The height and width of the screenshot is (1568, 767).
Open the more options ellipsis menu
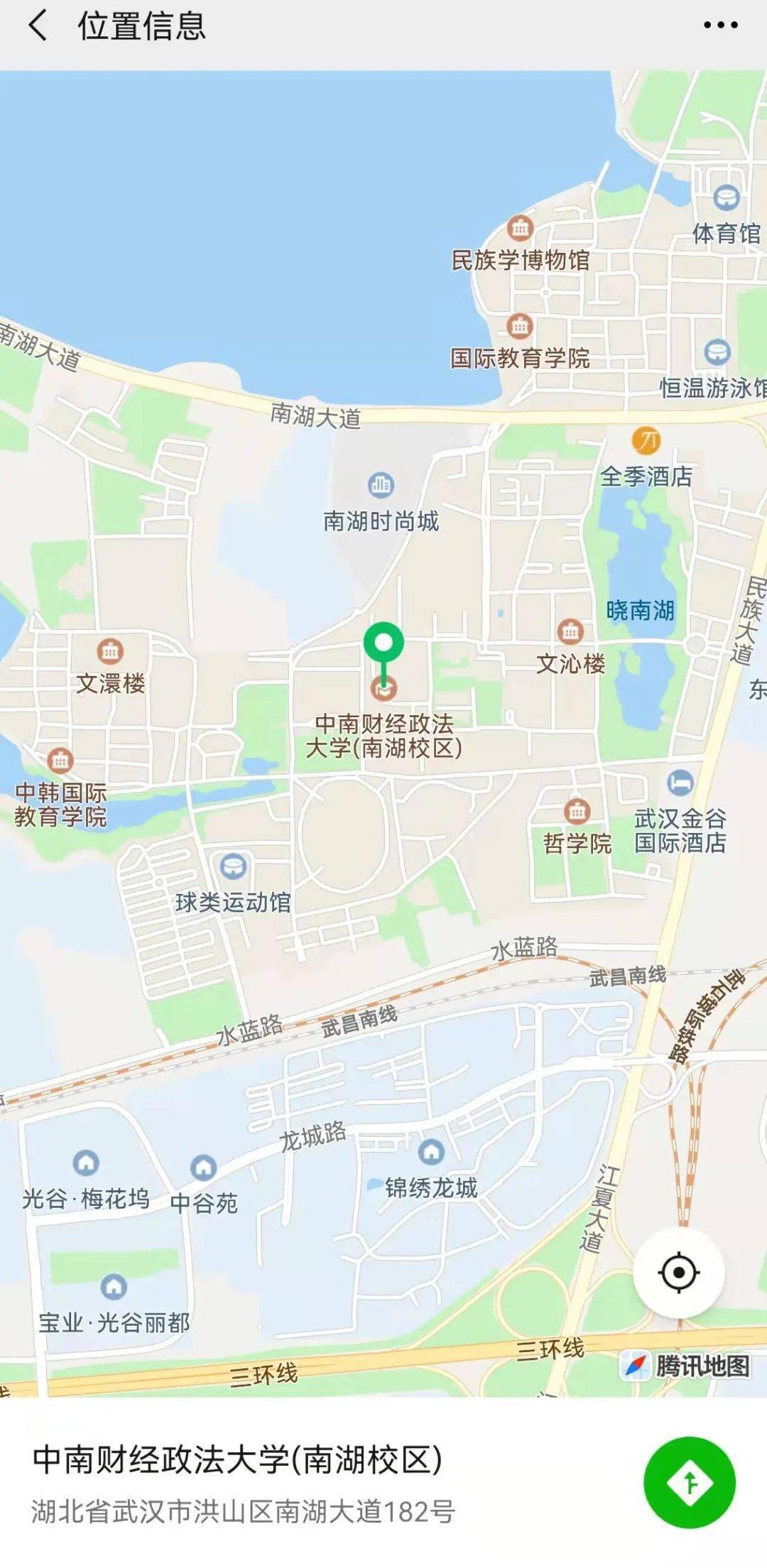(x=720, y=26)
